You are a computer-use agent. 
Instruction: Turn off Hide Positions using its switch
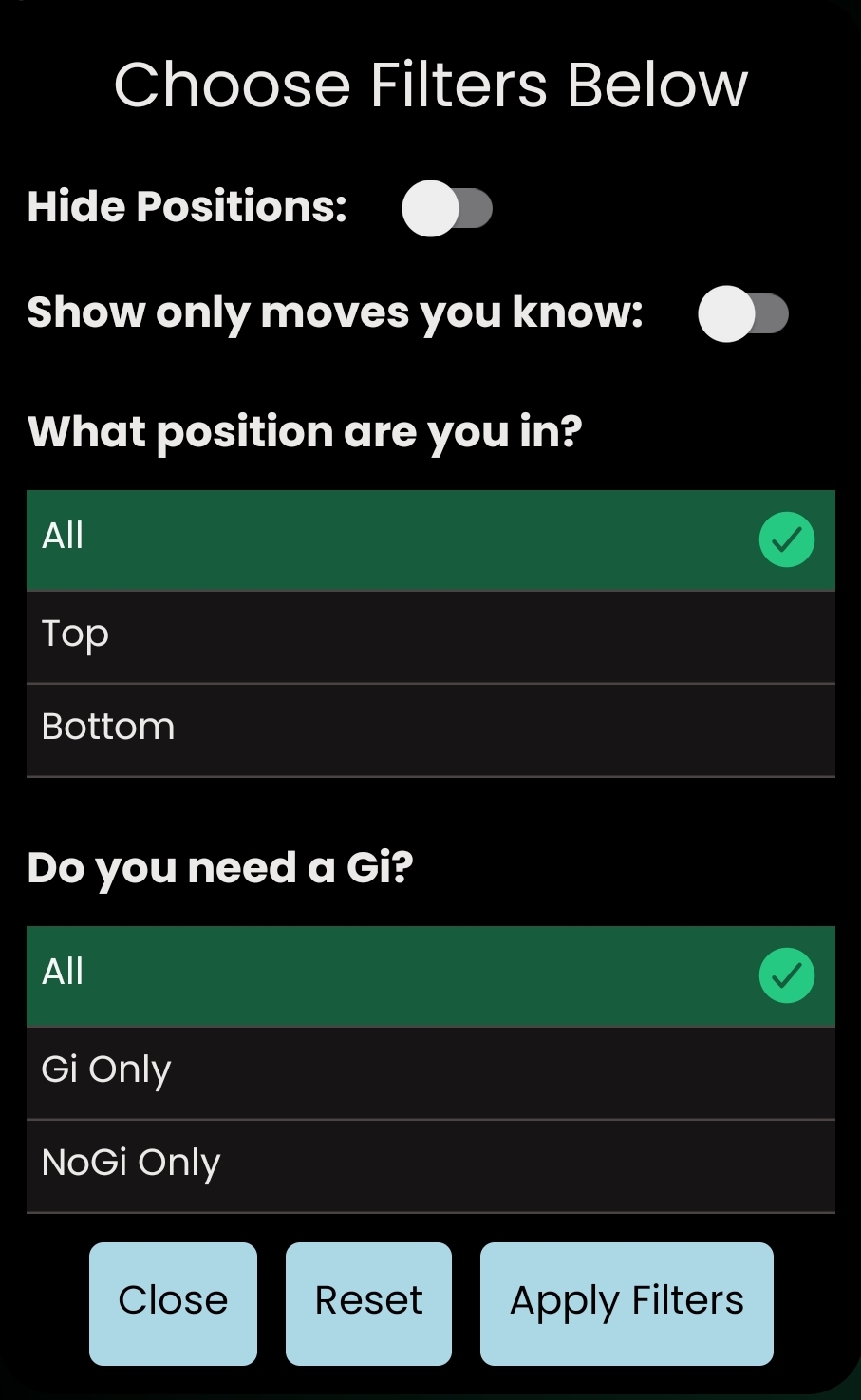click(x=446, y=209)
